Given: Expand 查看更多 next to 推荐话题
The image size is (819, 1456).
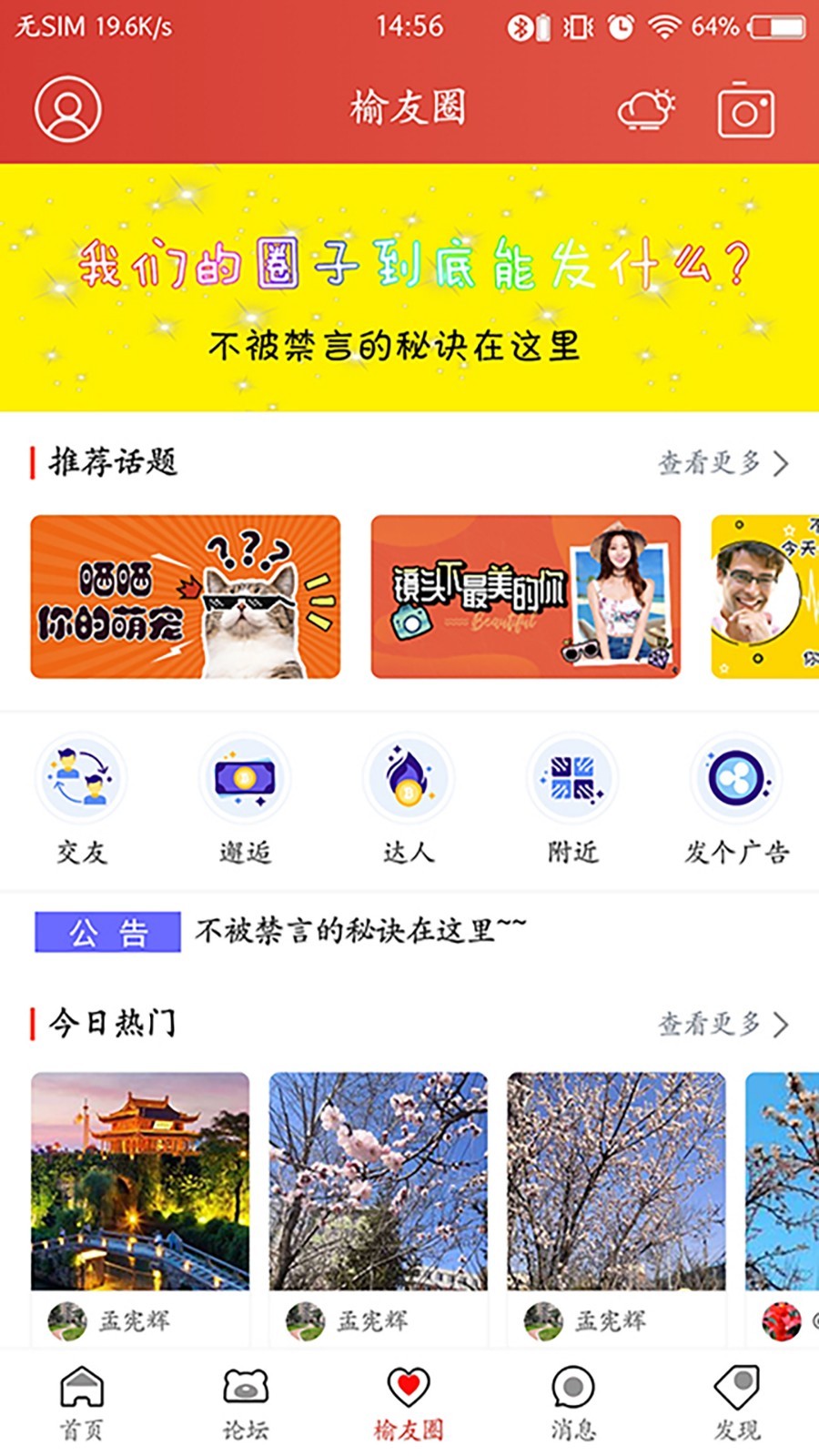Looking at the screenshot, I should tap(722, 464).
